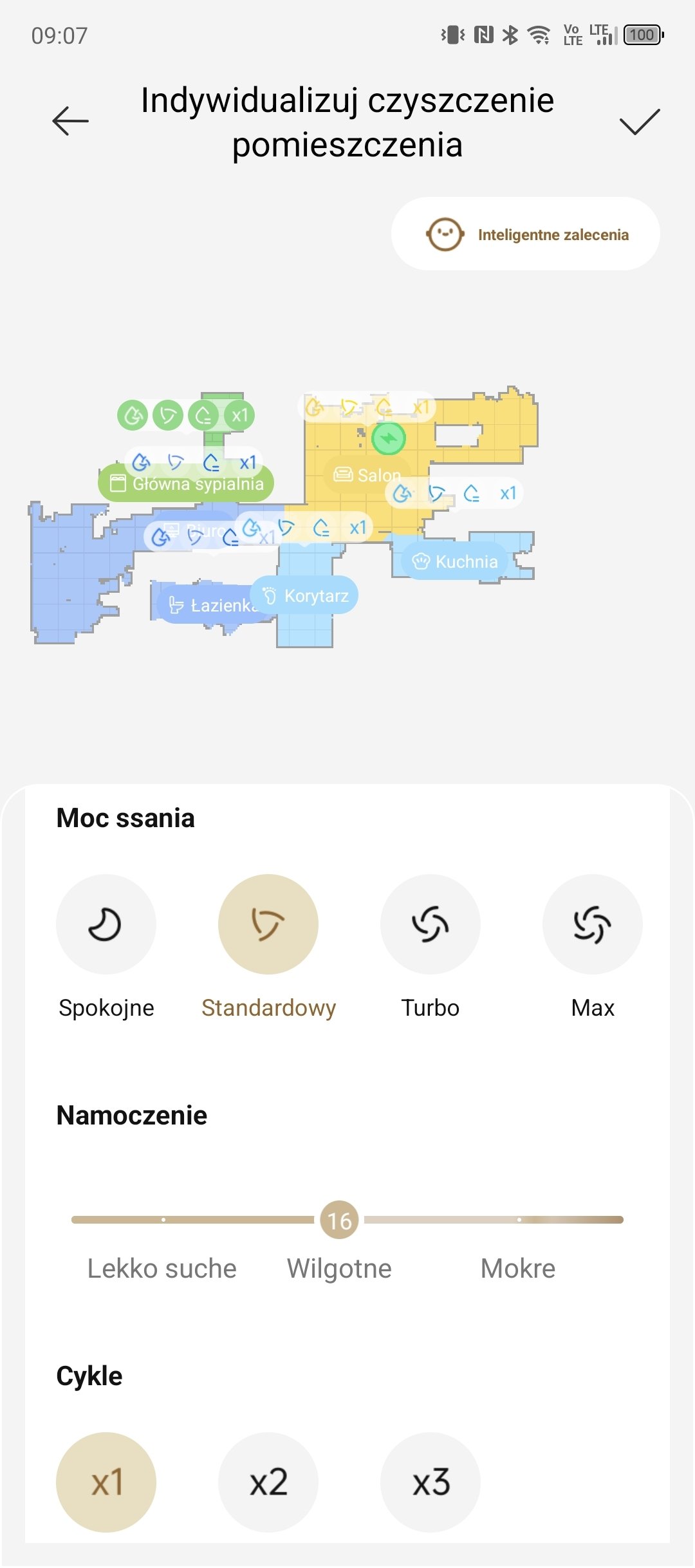This screenshot has width=695, height=1568.
Task: Pick x3 cleaning cycles
Action: click(x=431, y=1482)
